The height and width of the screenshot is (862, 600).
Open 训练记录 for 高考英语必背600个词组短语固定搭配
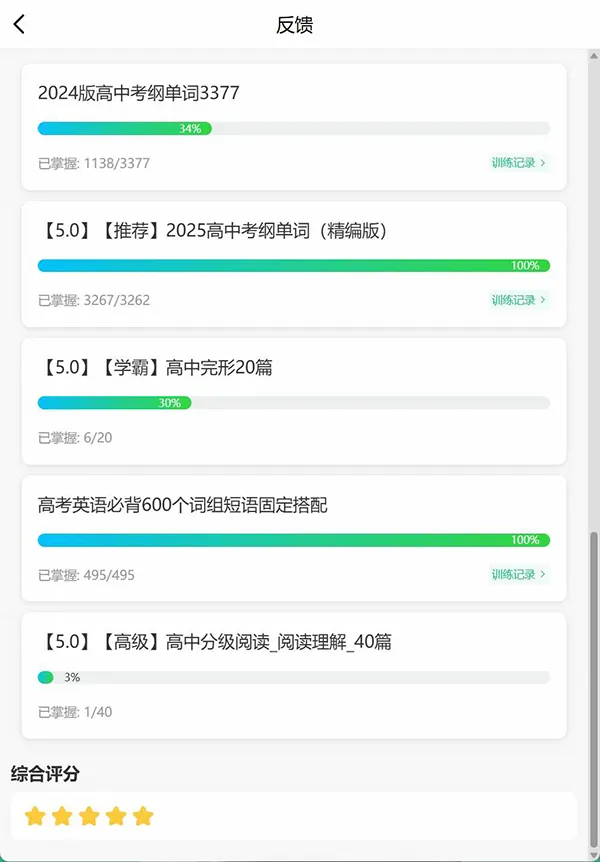[518, 575]
